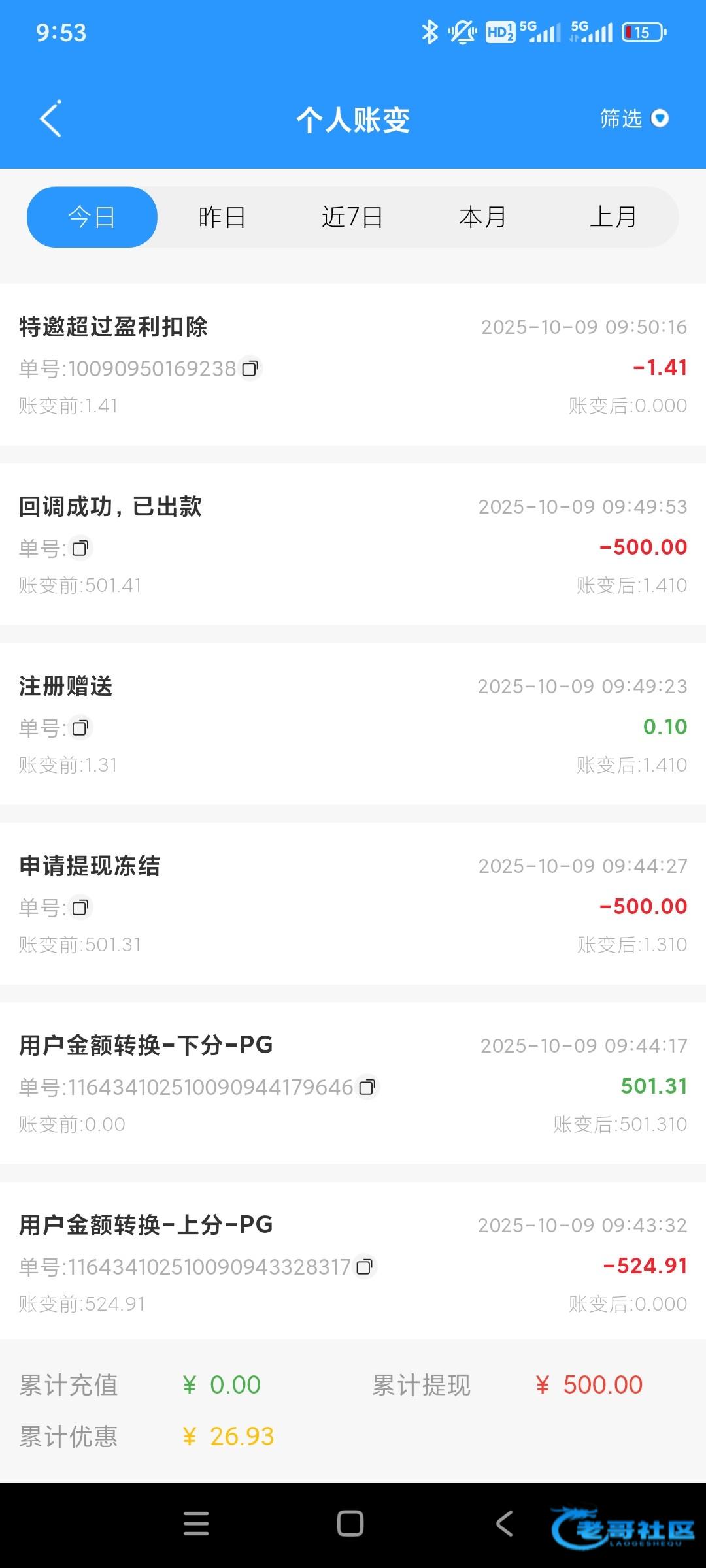This screenshot has height=1568, width=706.
Task: View 上月 account changes
Action: pyautogui.click(x=613, y=217)
